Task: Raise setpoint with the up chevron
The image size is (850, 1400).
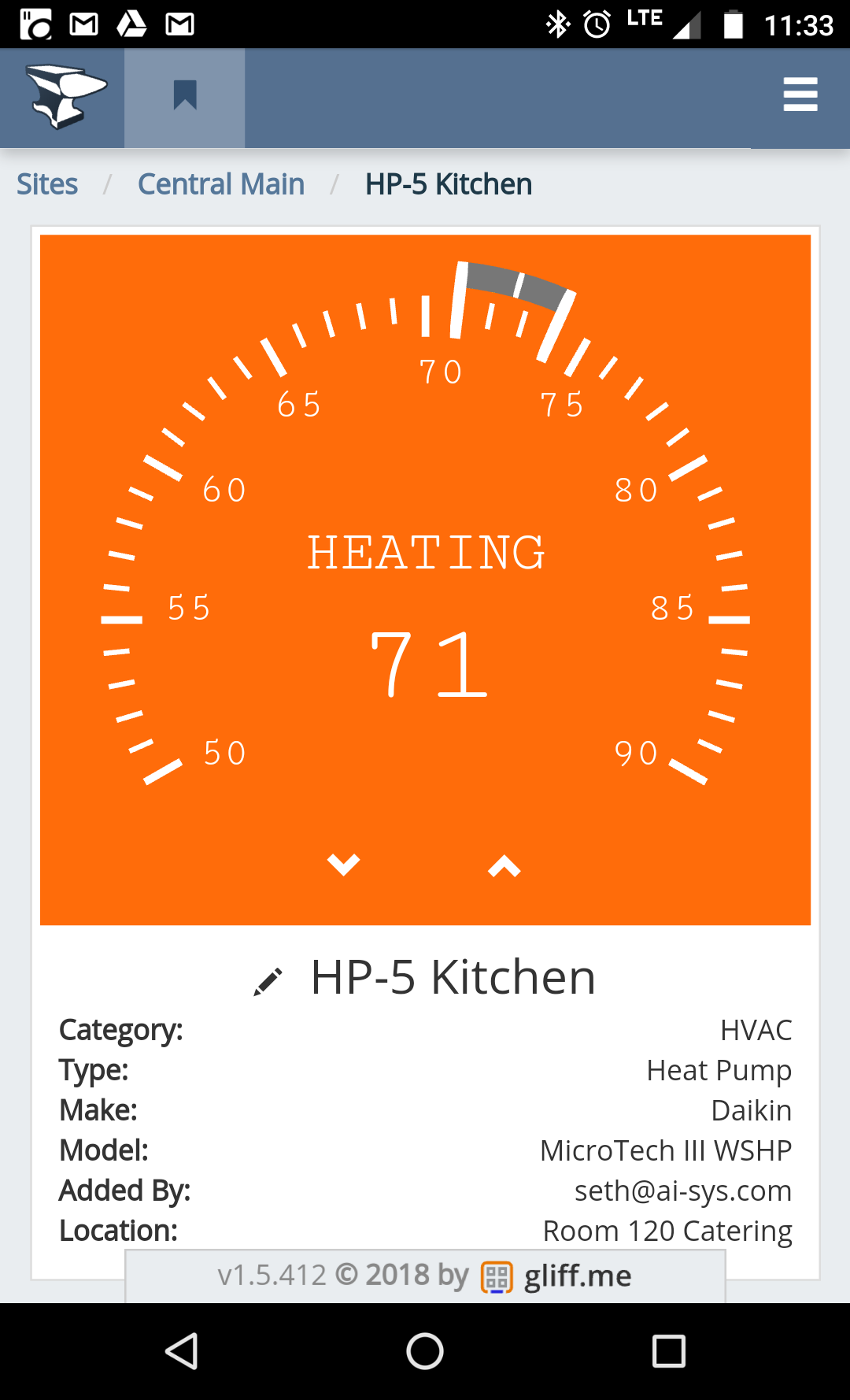Action: pos(504,866)
